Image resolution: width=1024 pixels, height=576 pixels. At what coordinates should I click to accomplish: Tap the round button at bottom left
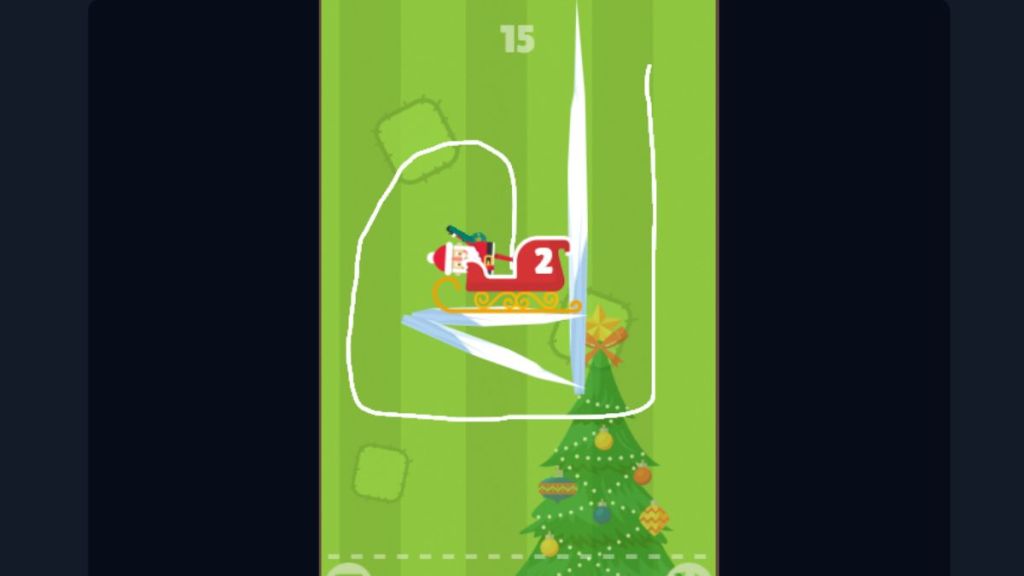click(348, 571)
